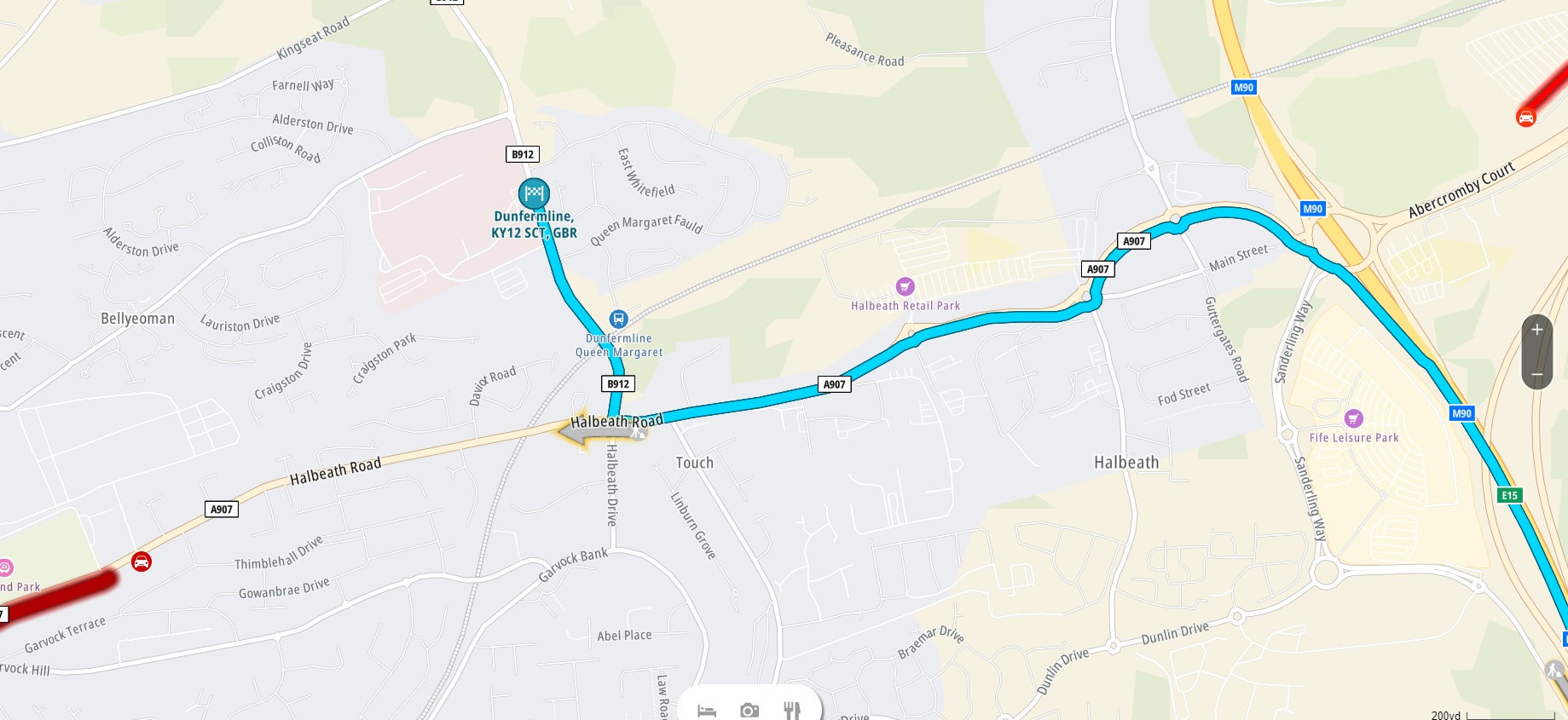Open Fife Leisure Park marker
The width and height of the screenshot is (1568, 720).
pyautogui.click(x=1353, y=418)
